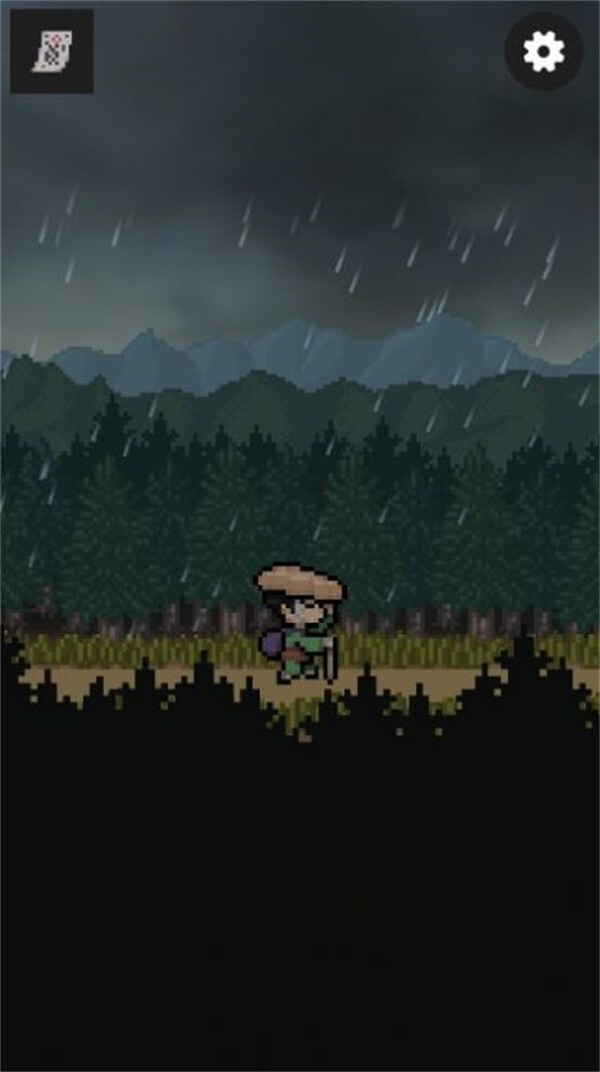Open the settings gear
The image size is (600, 1072).
point(543,51)
